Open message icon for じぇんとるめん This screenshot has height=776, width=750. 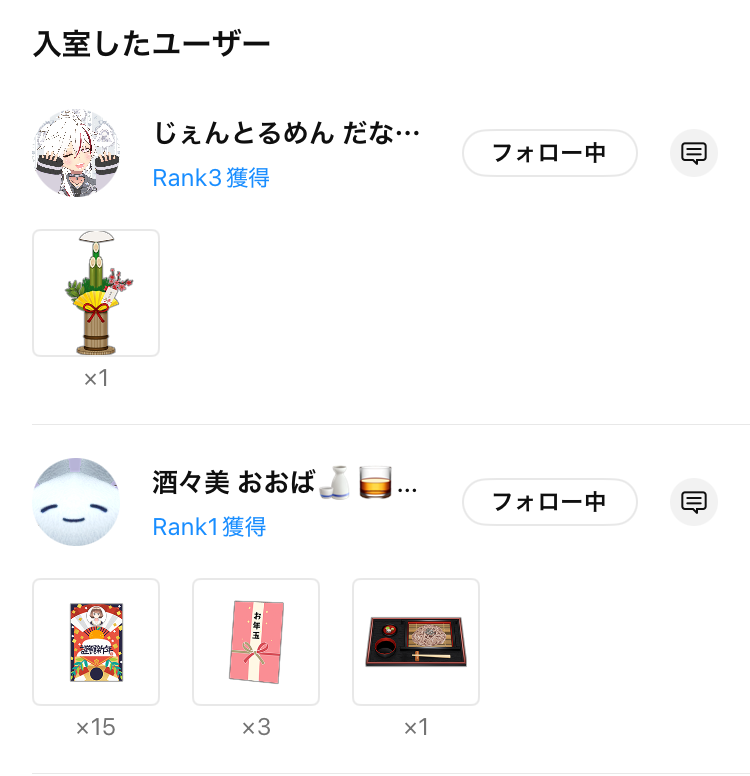693,153
